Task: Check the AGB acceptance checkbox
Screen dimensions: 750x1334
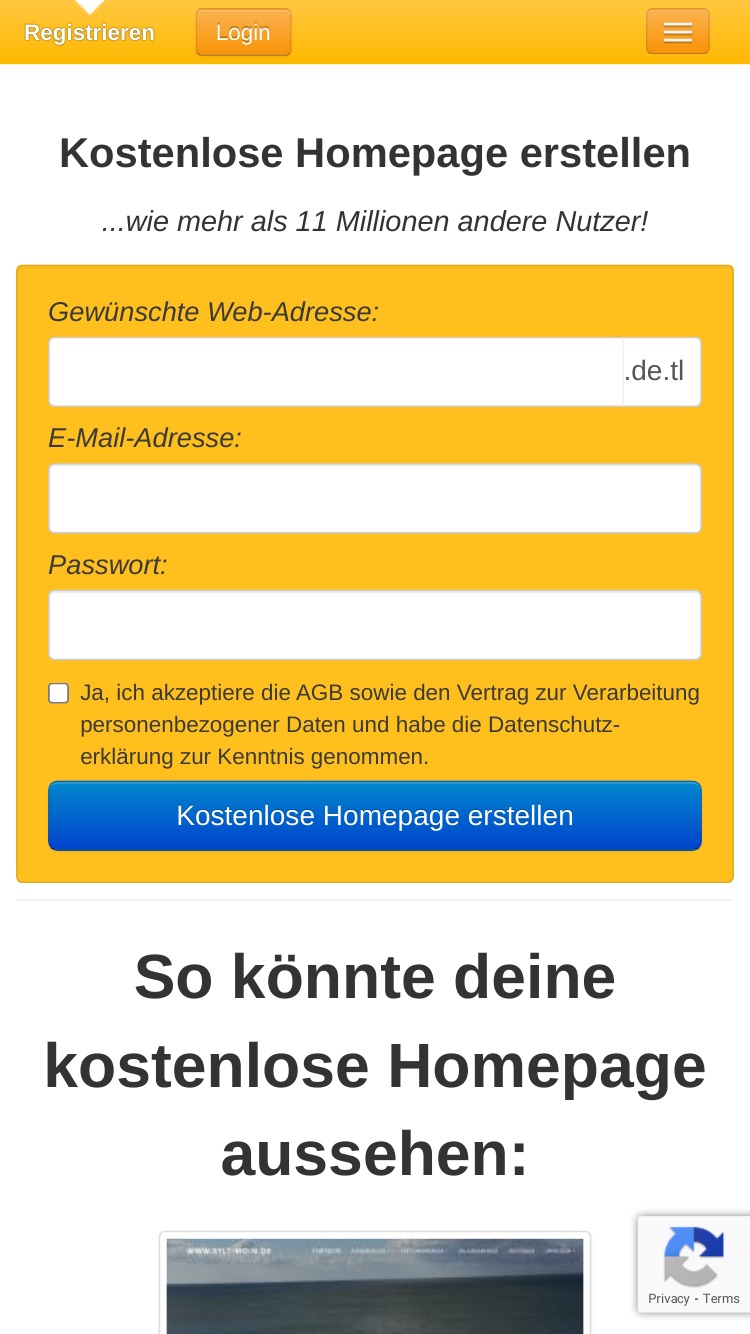Action: [x=59, y=693]
